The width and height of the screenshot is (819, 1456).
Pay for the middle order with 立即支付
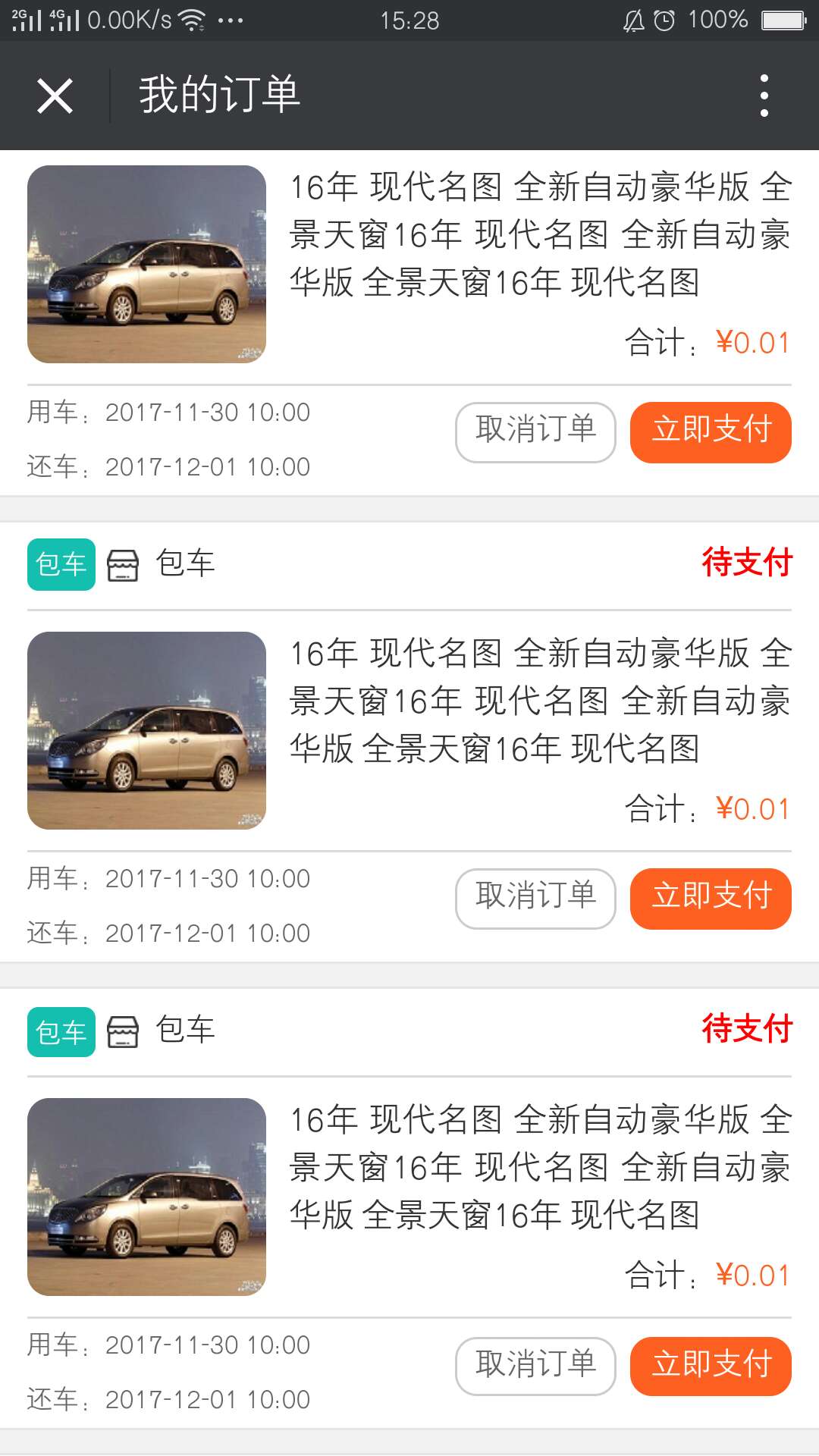[711, 898]
